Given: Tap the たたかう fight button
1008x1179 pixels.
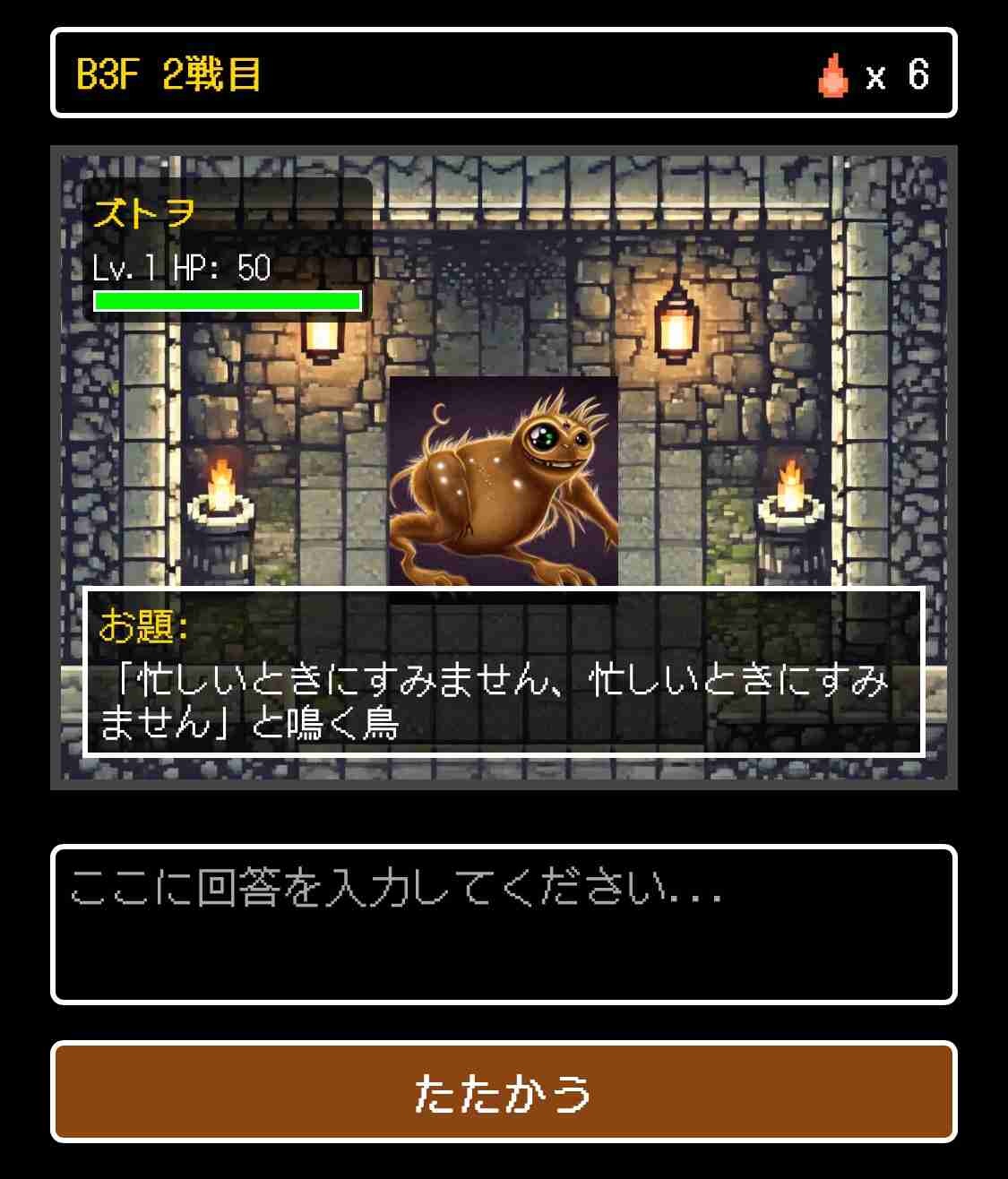Looking at the screenshot, I should [x=504, y=1092].
